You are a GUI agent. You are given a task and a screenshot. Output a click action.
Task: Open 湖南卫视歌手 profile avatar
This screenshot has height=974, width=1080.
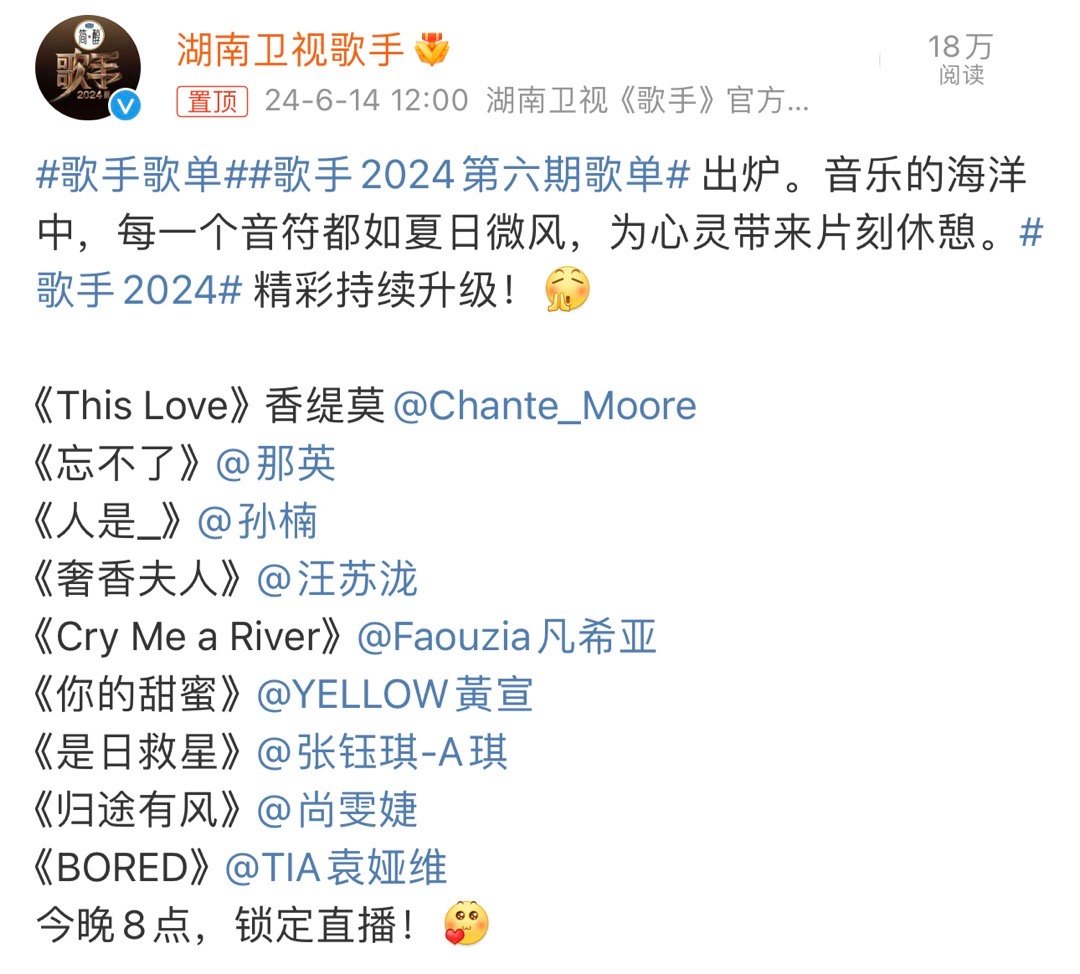point(88,68)
